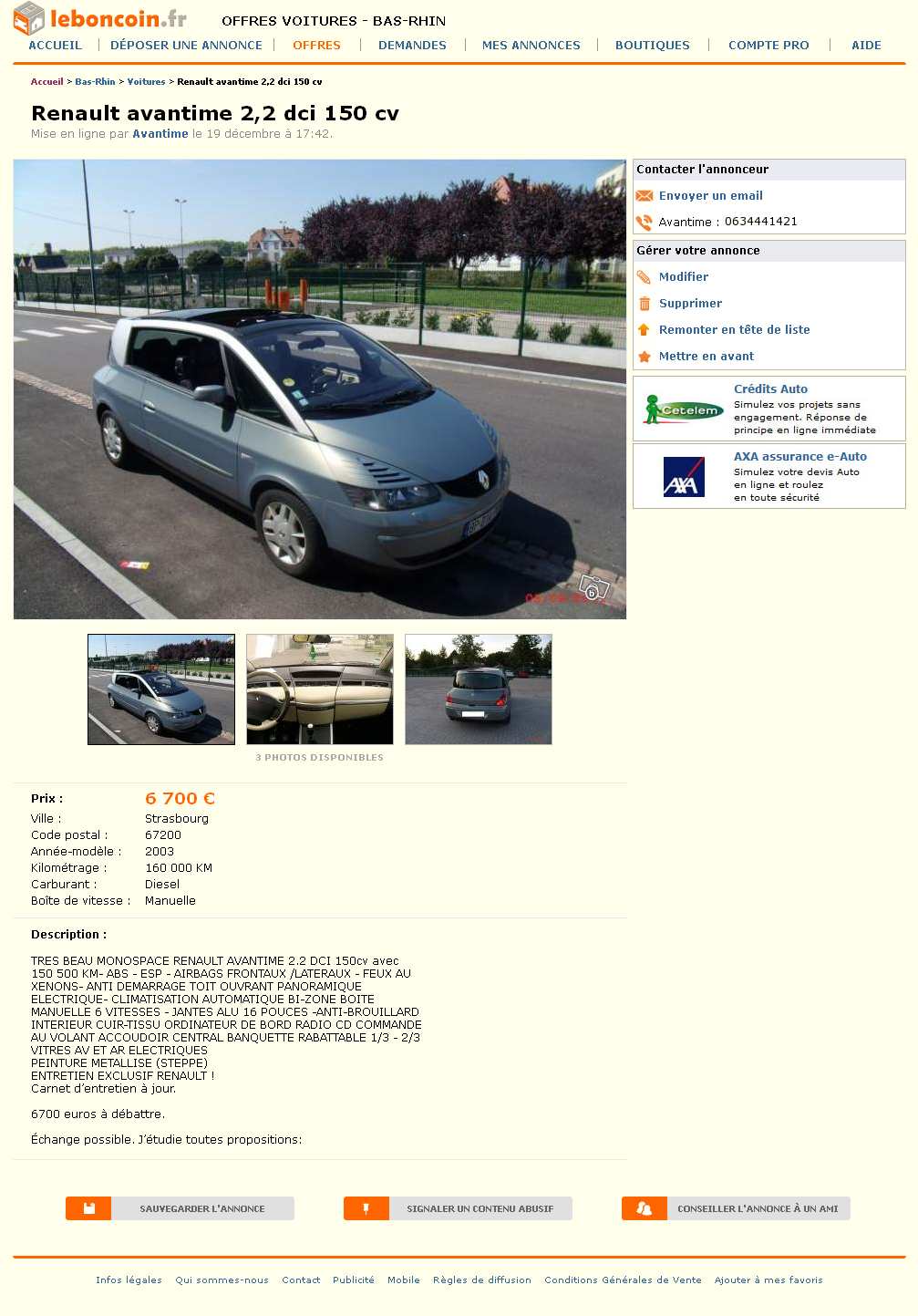Screen dimensions: 918x1316
Task: View the dashboard interior photo thumbnail
Action: point(320,689)
